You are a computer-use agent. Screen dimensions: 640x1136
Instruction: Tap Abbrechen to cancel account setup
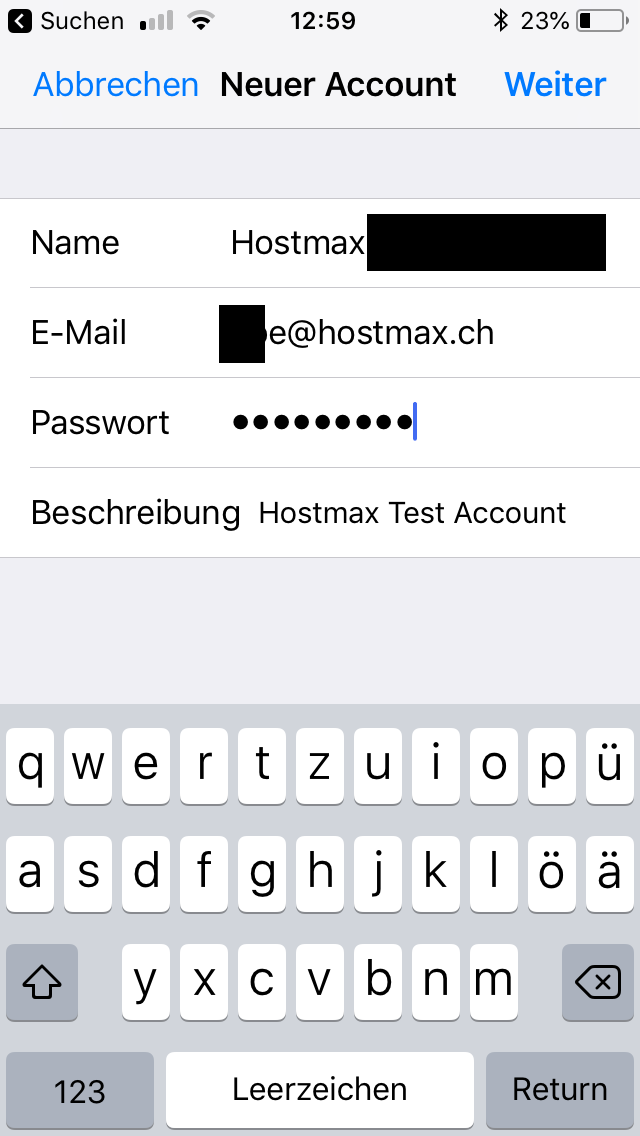(x=116, y=85)
